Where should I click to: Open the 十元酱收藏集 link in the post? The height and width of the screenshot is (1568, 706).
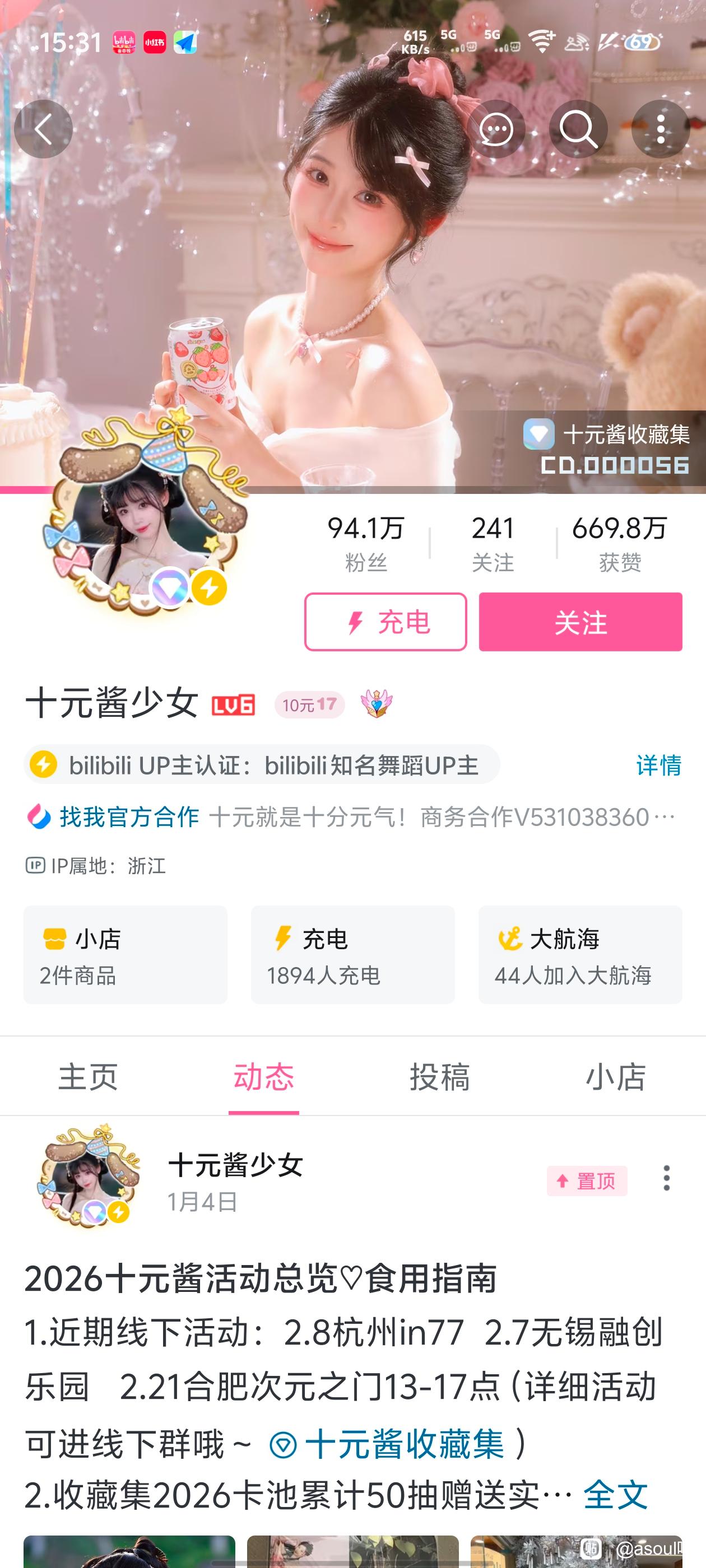click(x=404, y=1443)
